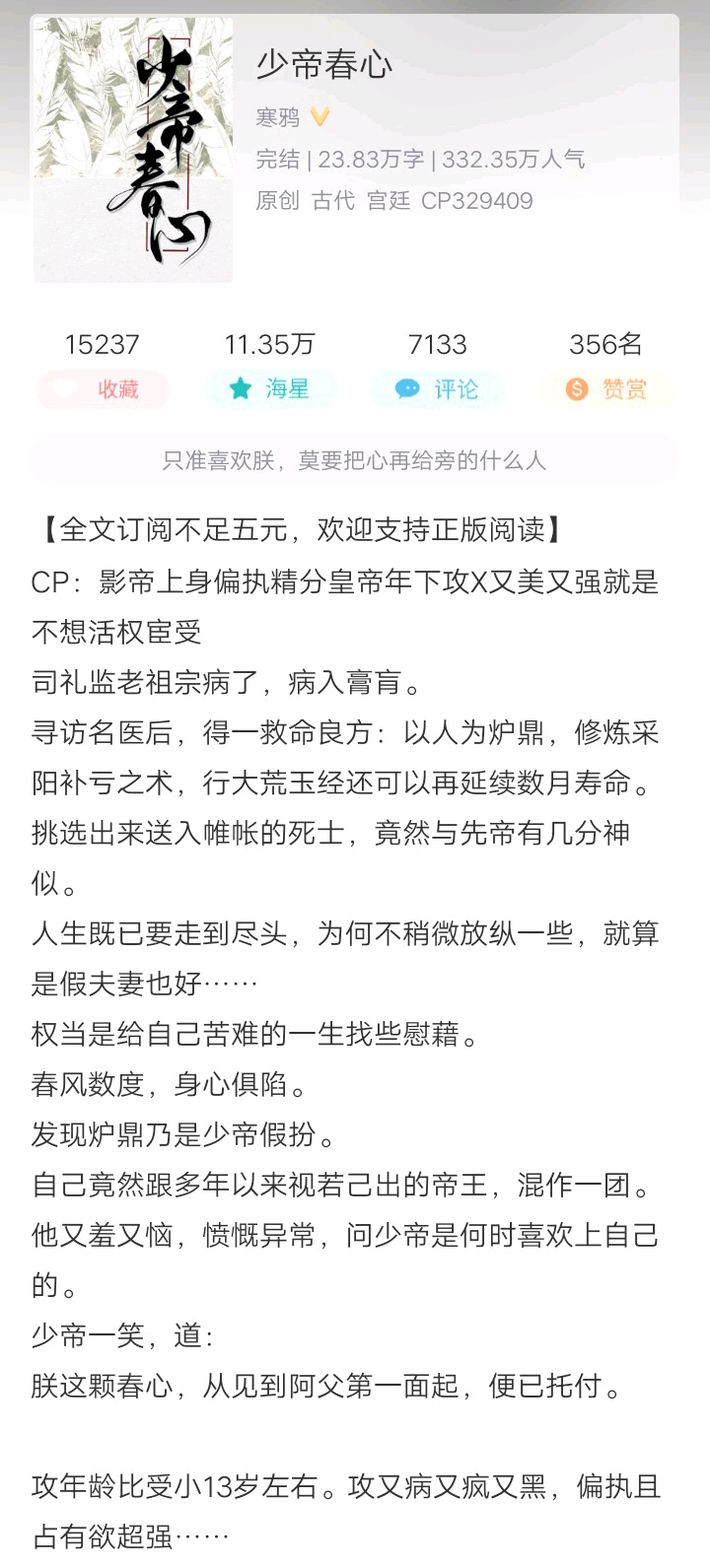710x1568 pixels.
Task: View the 少帝春心 cover image
Action: (x=133, y=150)
